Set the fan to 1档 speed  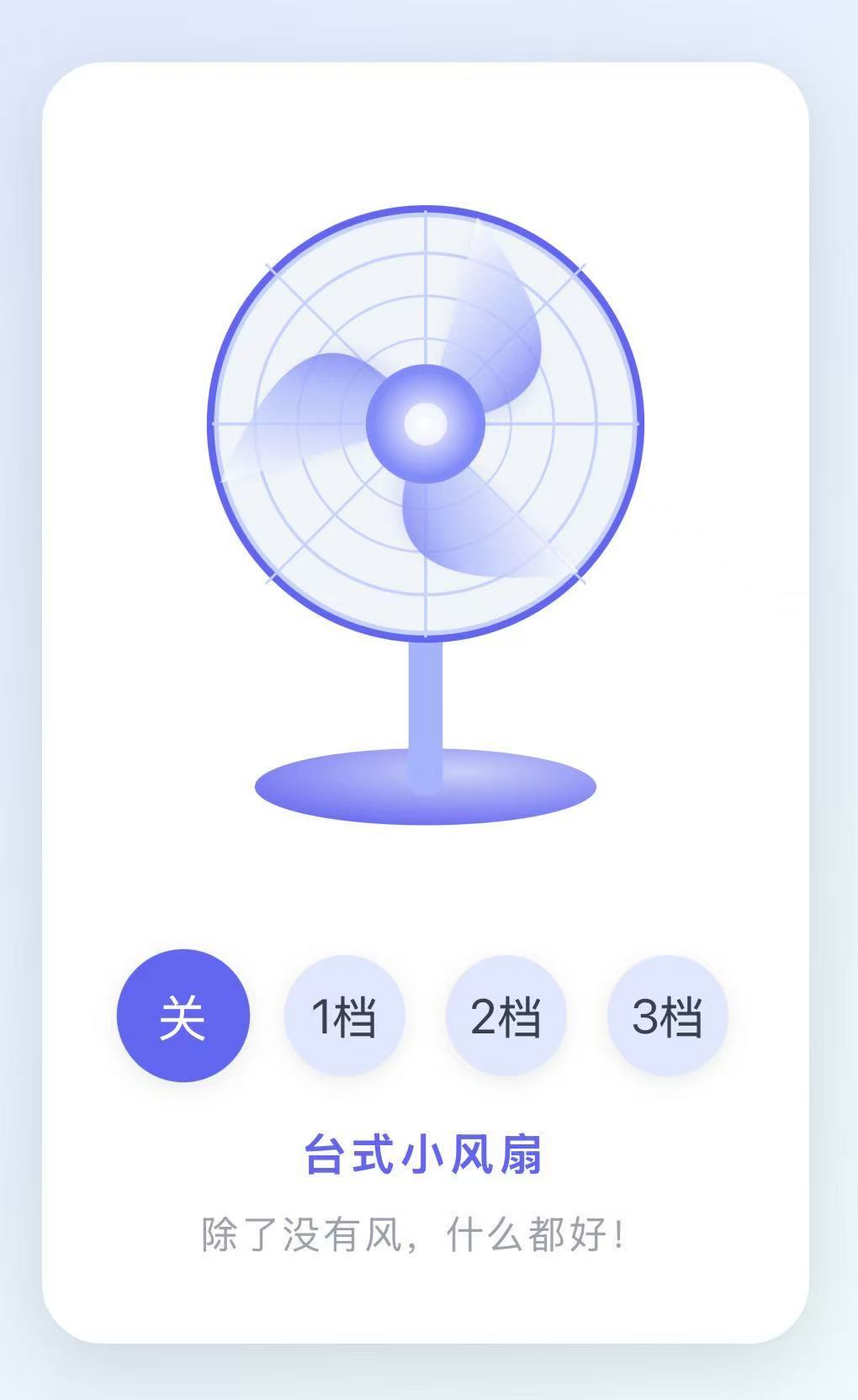(345, 1016)
